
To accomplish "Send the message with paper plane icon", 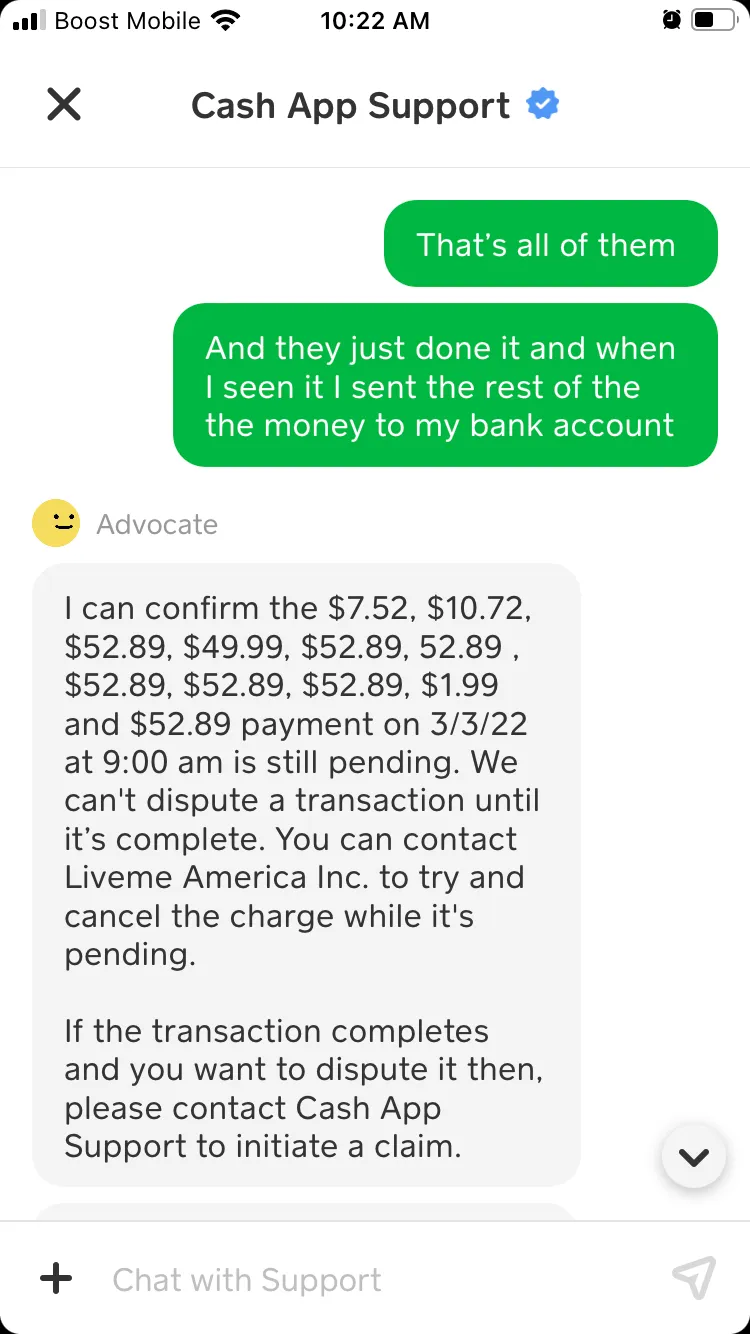I will coord(693,1278).
